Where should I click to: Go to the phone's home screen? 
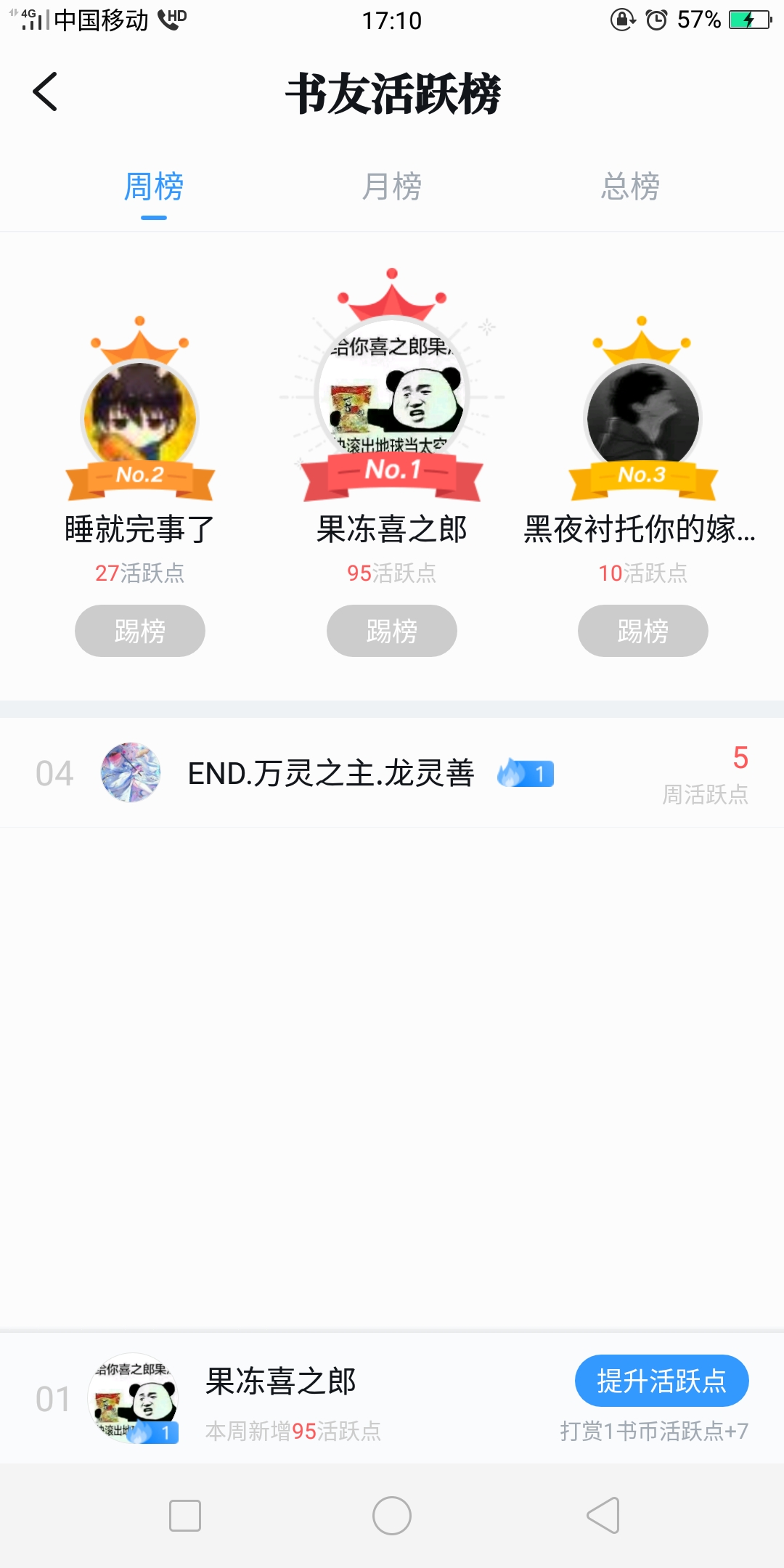tap(392, 1516)
